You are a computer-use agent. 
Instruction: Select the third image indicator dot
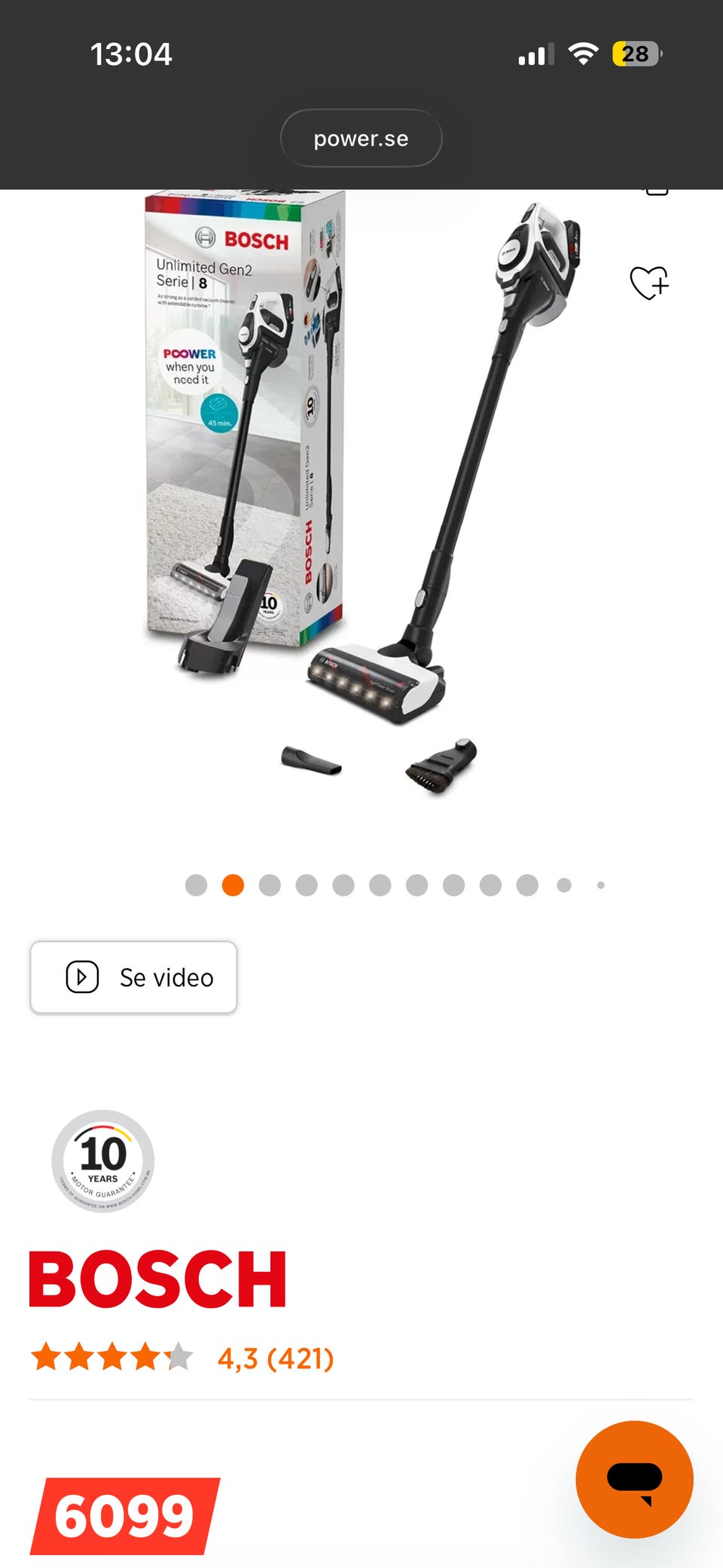click(x=270, y=885)
